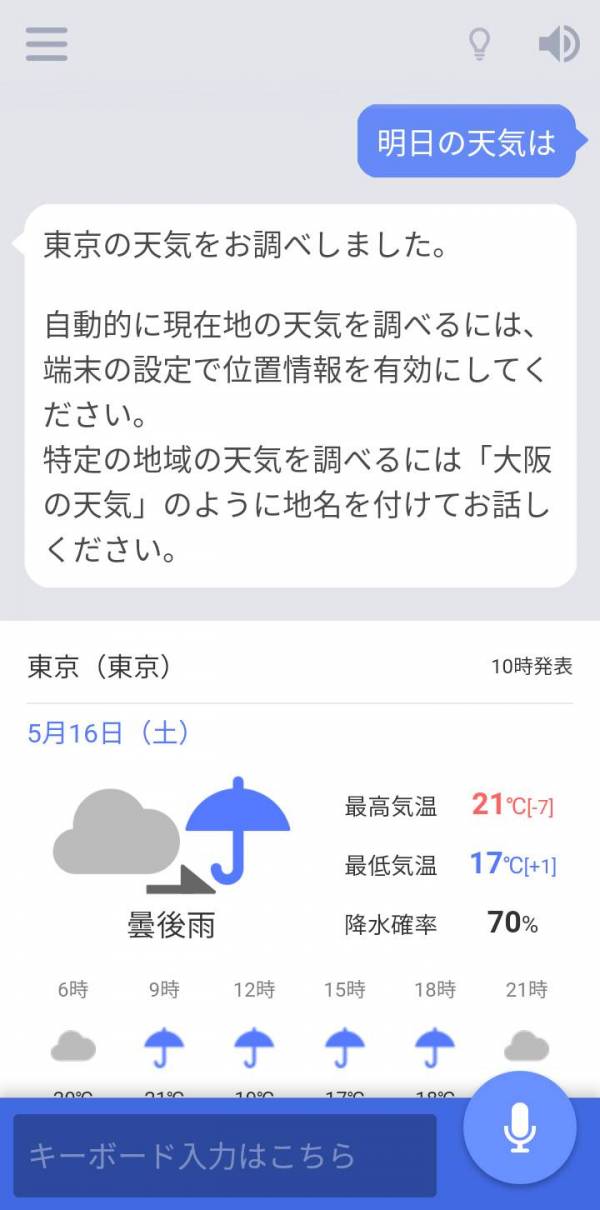Screen dimensions: 600x1210
Task: Open the hamburger menu
Action: tap(46, 44)
